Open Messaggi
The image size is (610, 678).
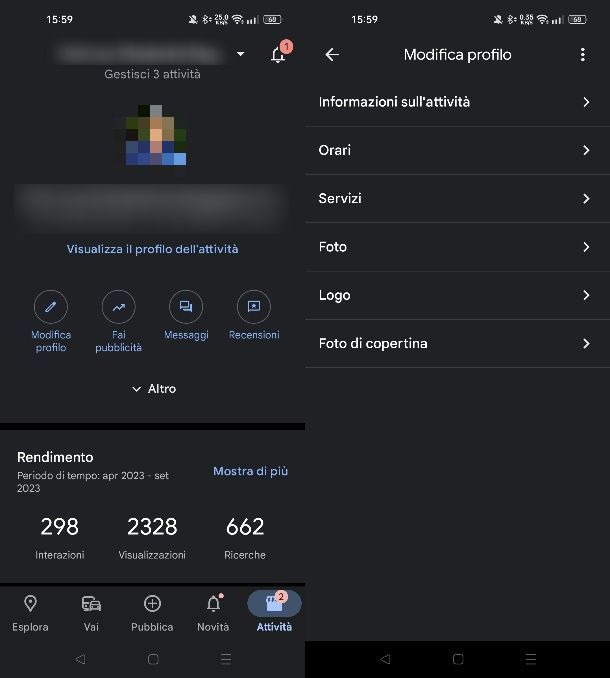click(186, 307)
